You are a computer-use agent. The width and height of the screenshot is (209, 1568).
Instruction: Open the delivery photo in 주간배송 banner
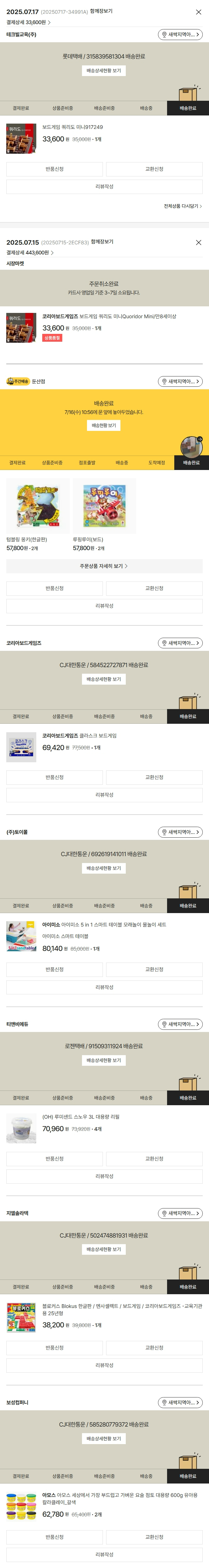191,447
